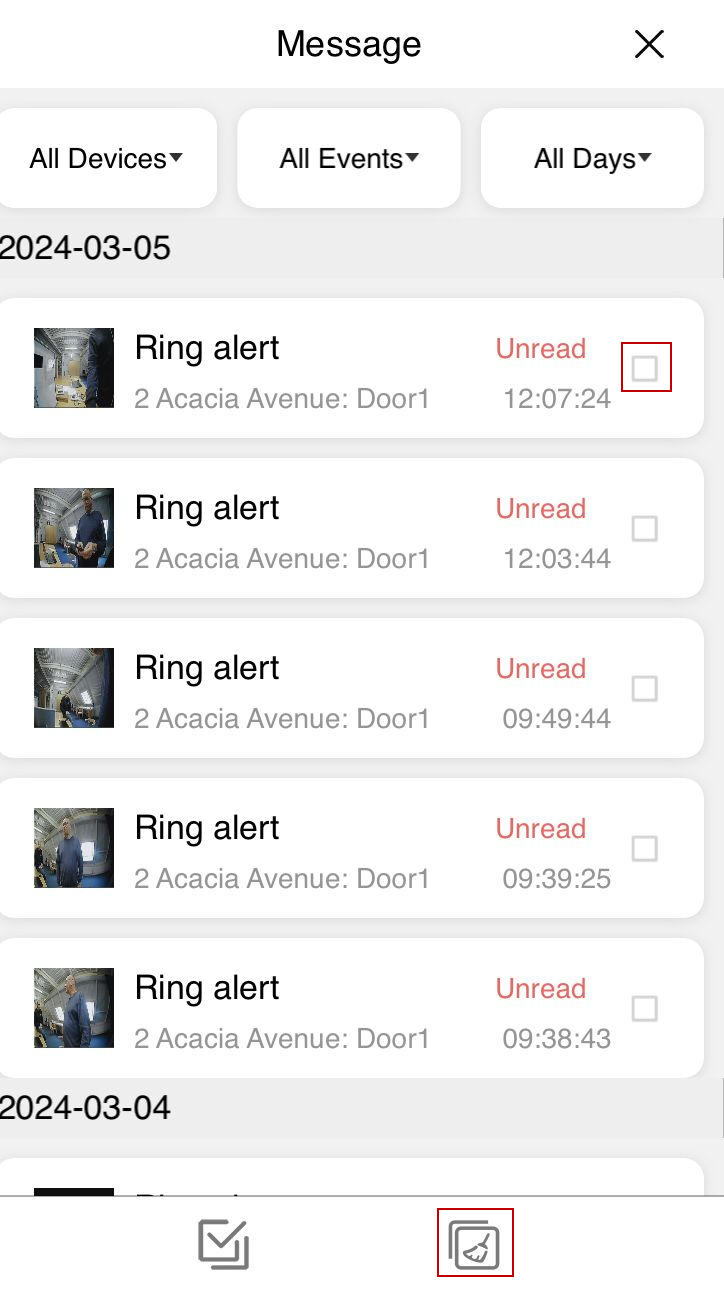724x1294 pixels.
Task: Check the box for the 12:03:44 alert
Action: point(645,528)
